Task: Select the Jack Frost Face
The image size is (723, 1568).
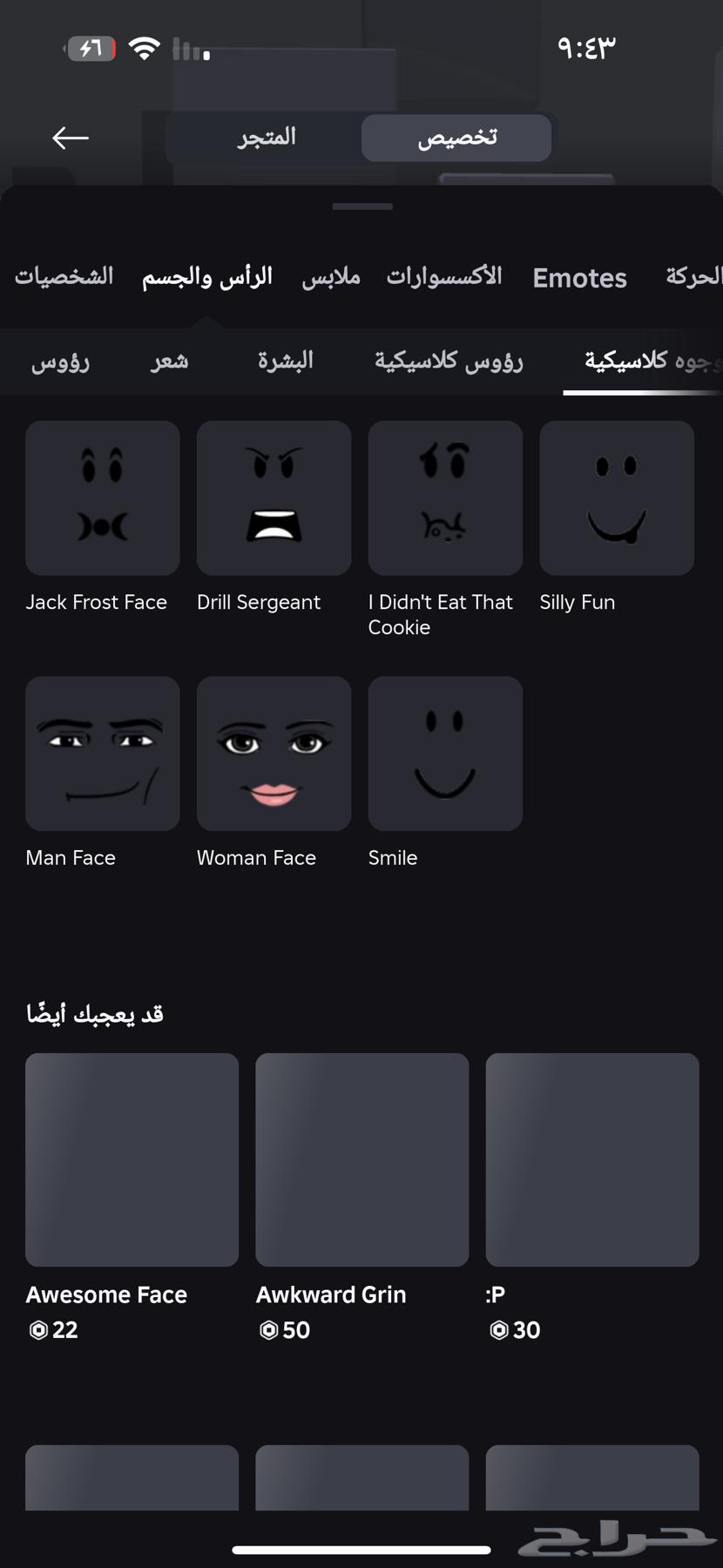Action: tap(102, 497)
